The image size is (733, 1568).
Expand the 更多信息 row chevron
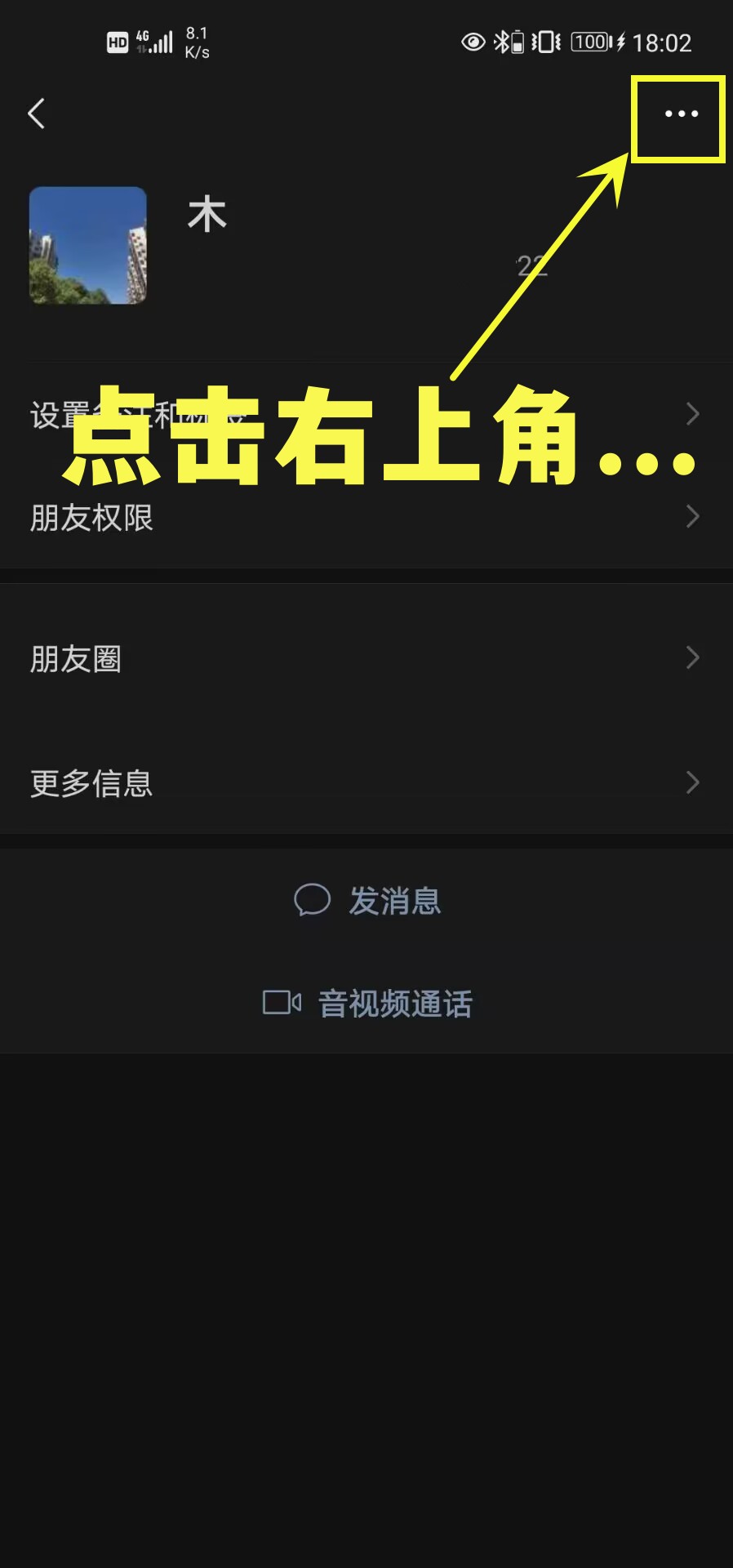point(693,783)
